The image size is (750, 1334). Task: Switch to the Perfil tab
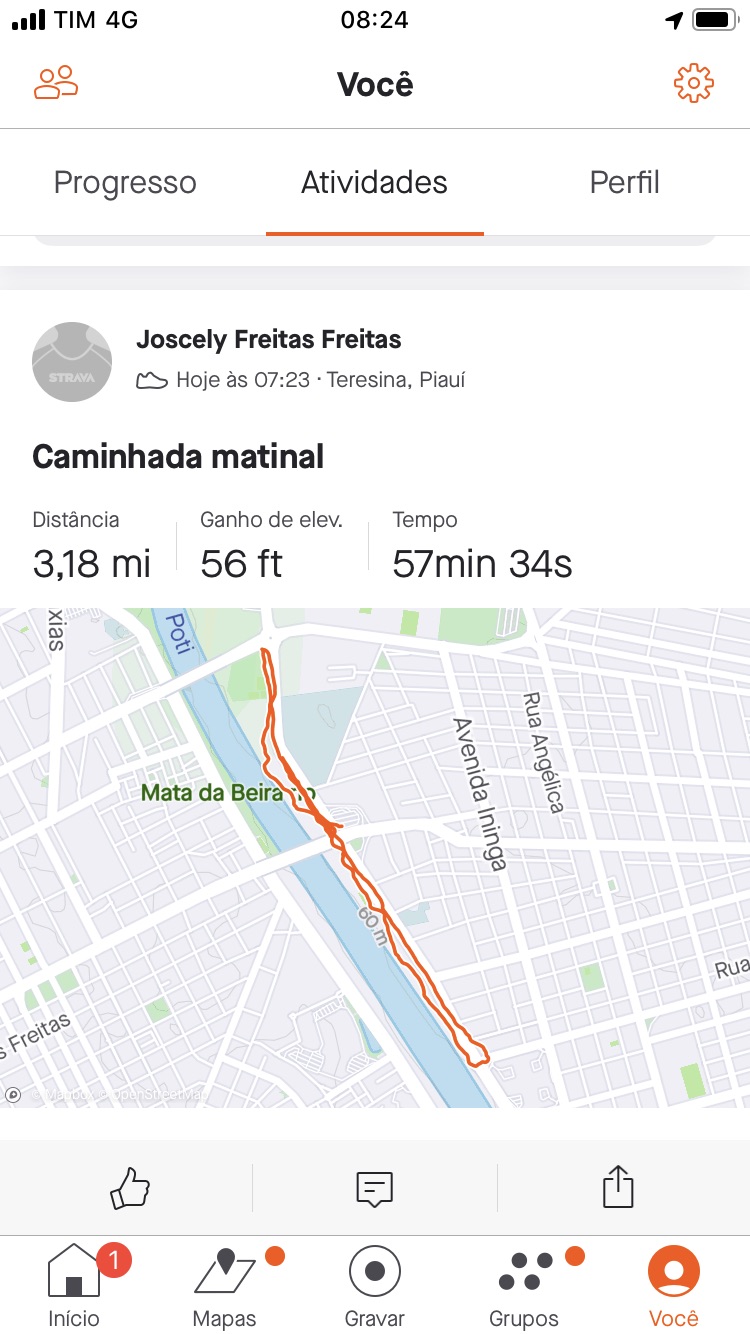coord(625,183)
